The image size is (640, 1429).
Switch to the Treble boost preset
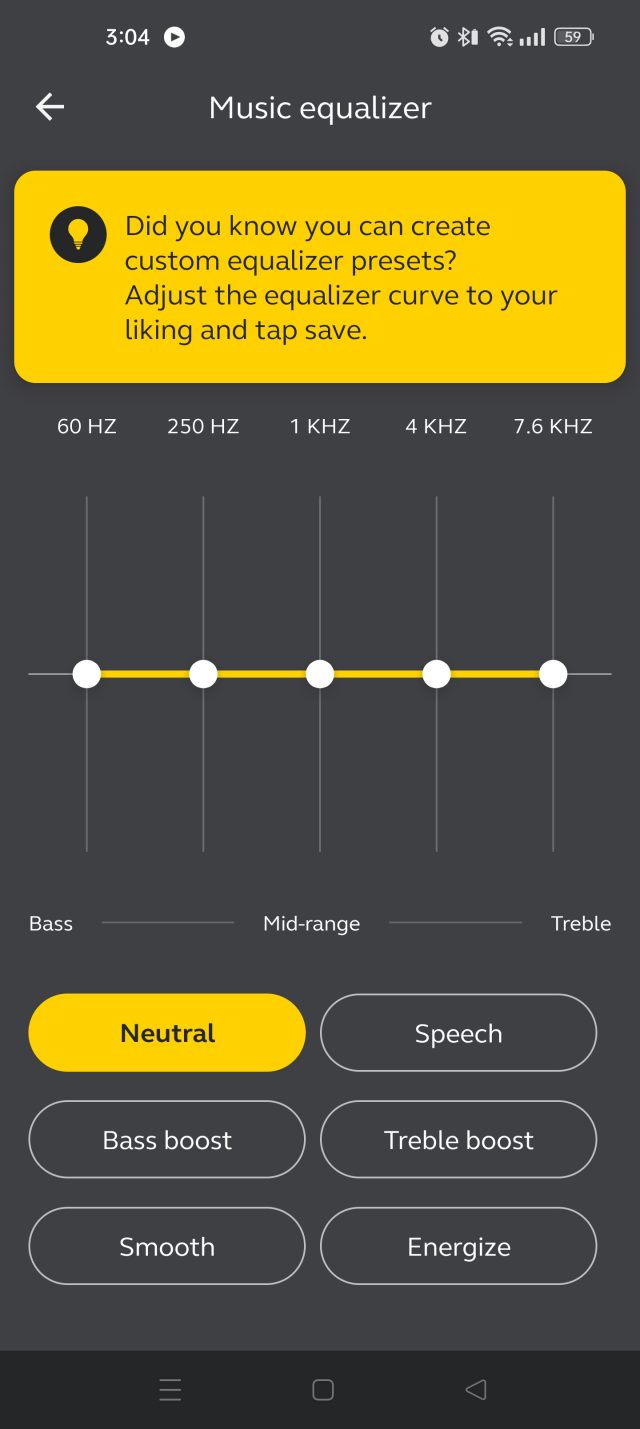pyautogui.click(x=458, y=1140)
